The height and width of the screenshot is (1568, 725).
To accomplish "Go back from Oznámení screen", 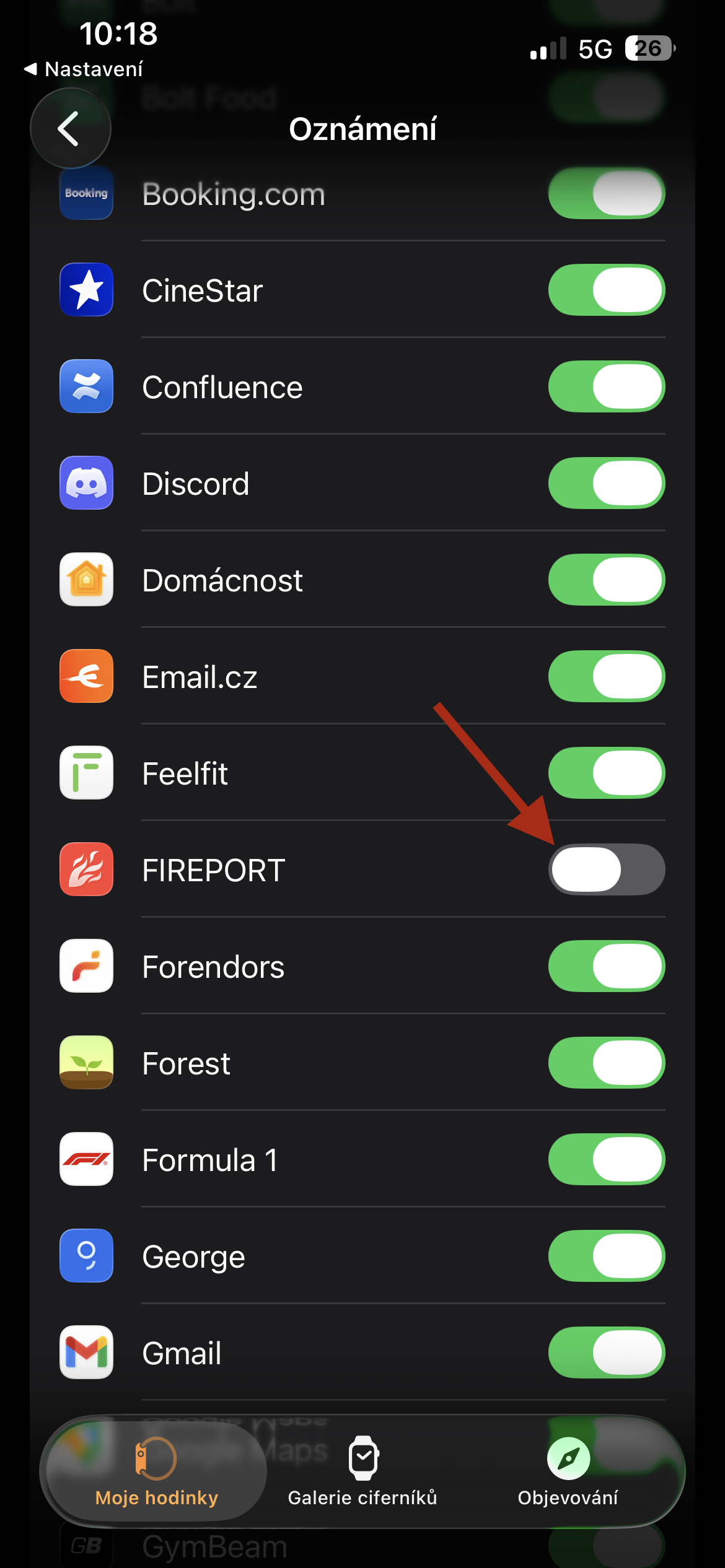I will point(70,128).
